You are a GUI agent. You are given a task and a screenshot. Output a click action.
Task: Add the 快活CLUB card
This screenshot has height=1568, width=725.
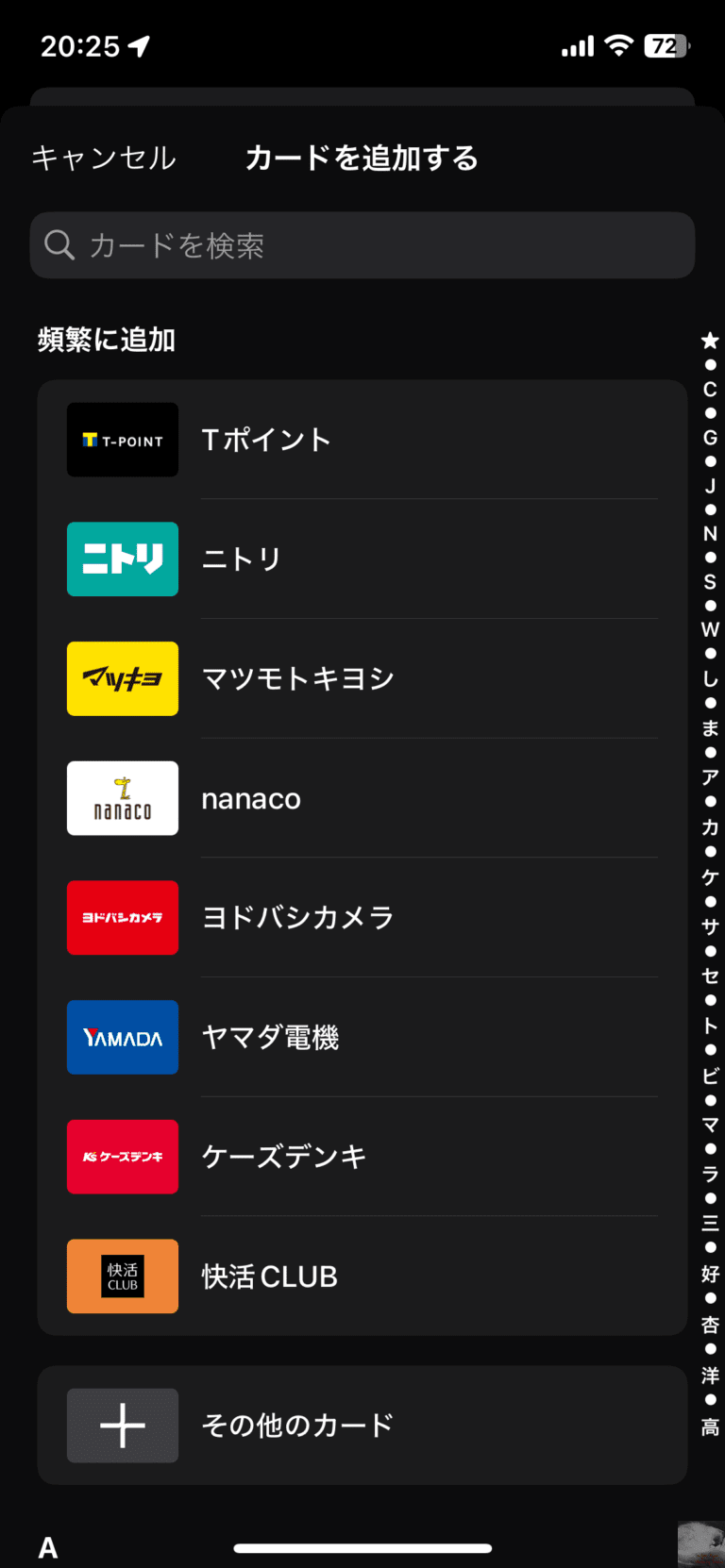[362, 1276]
